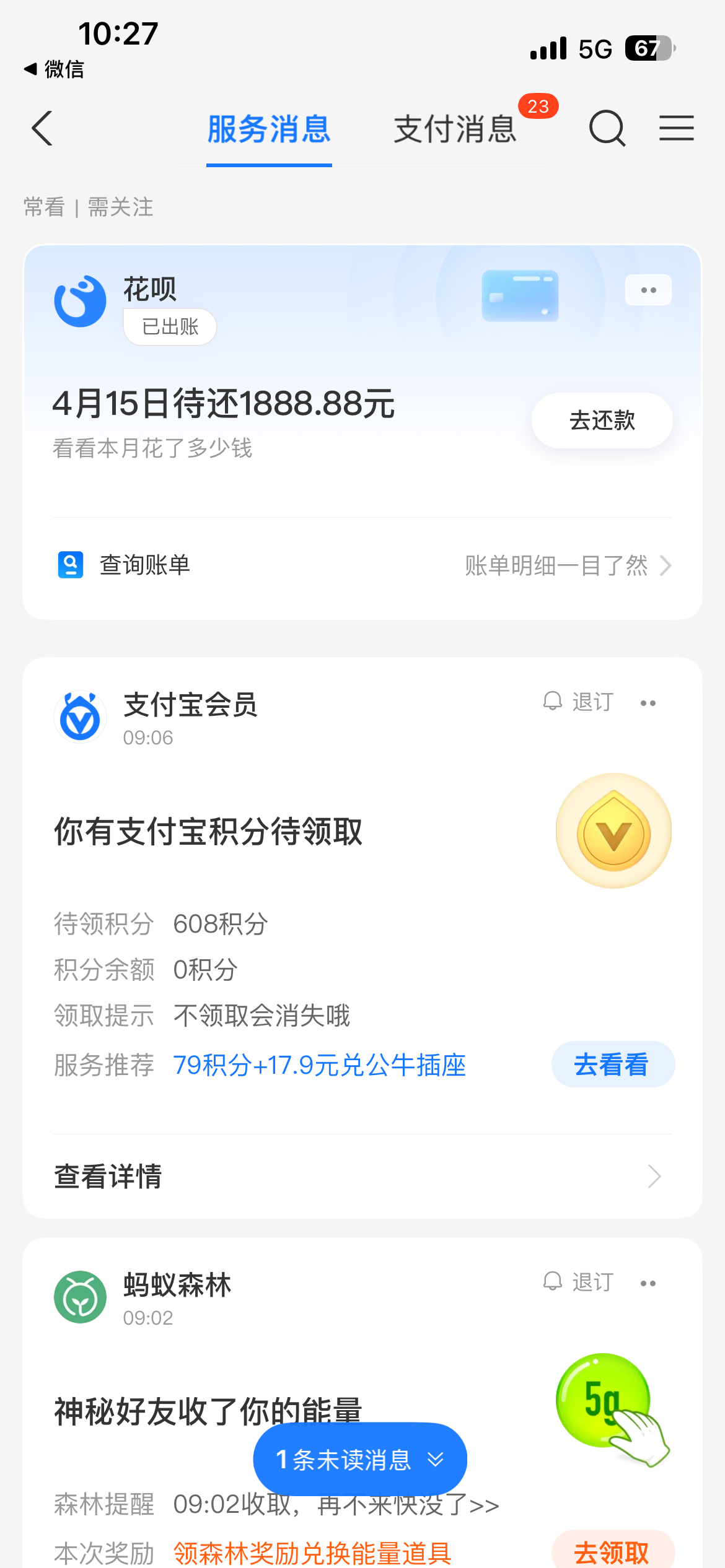Unsubscribe from 蚂蚁森林 messages via 退订
725x1568 pixels.
coord(578,1281)
